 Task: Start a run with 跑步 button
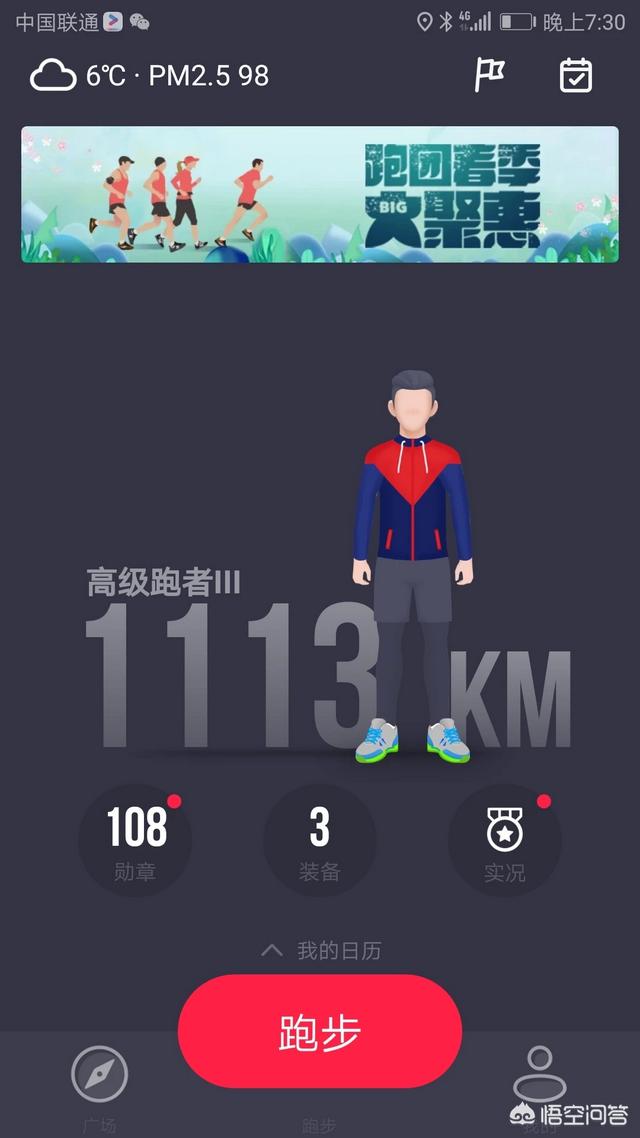(319, 1032)
